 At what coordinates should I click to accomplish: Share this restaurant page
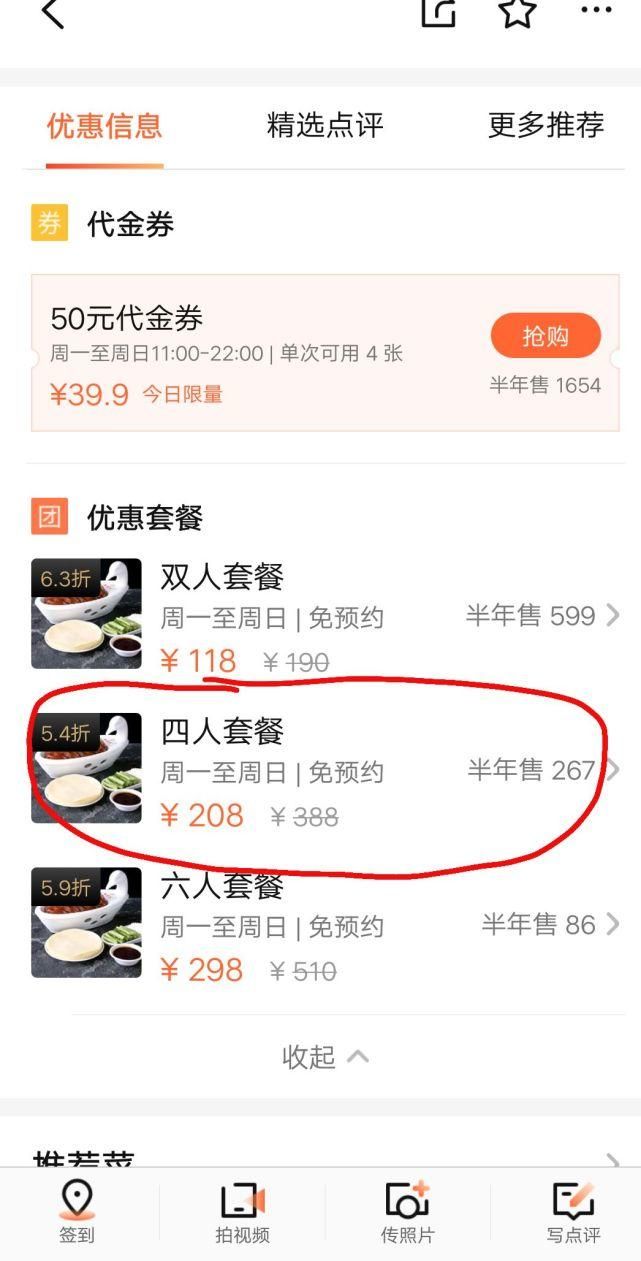coord(438,13)
